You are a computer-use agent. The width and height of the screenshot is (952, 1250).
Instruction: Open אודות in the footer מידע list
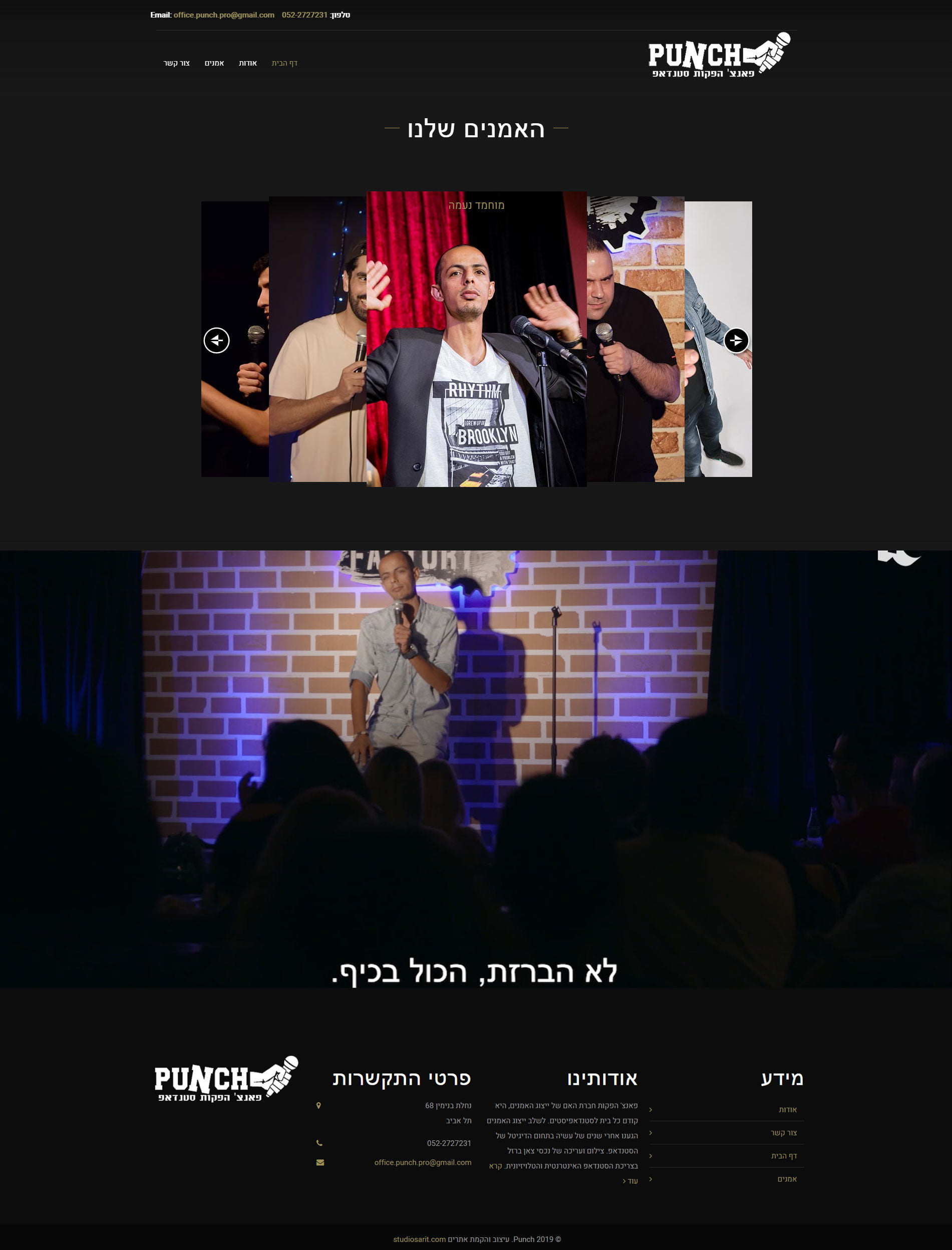click(788, 1109)
